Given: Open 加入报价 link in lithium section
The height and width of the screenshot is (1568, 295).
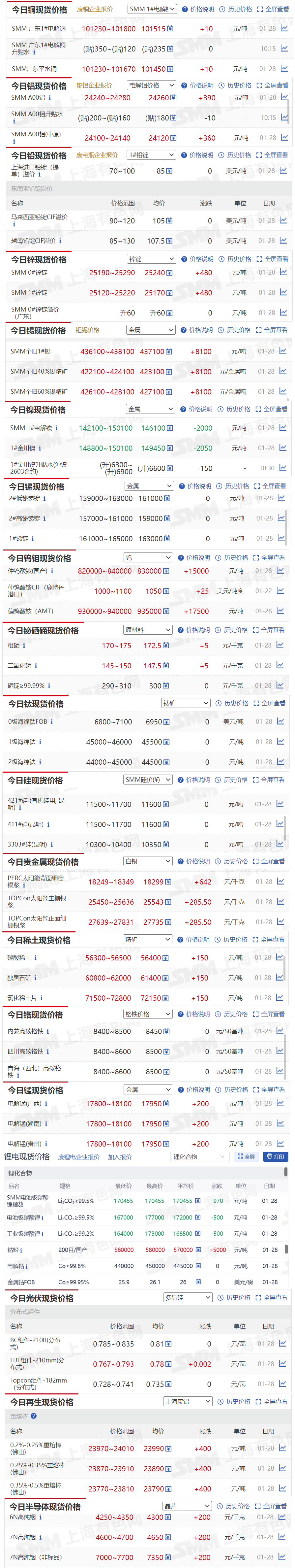Looking at the screenshot, I should click(x=119, y=1157).
